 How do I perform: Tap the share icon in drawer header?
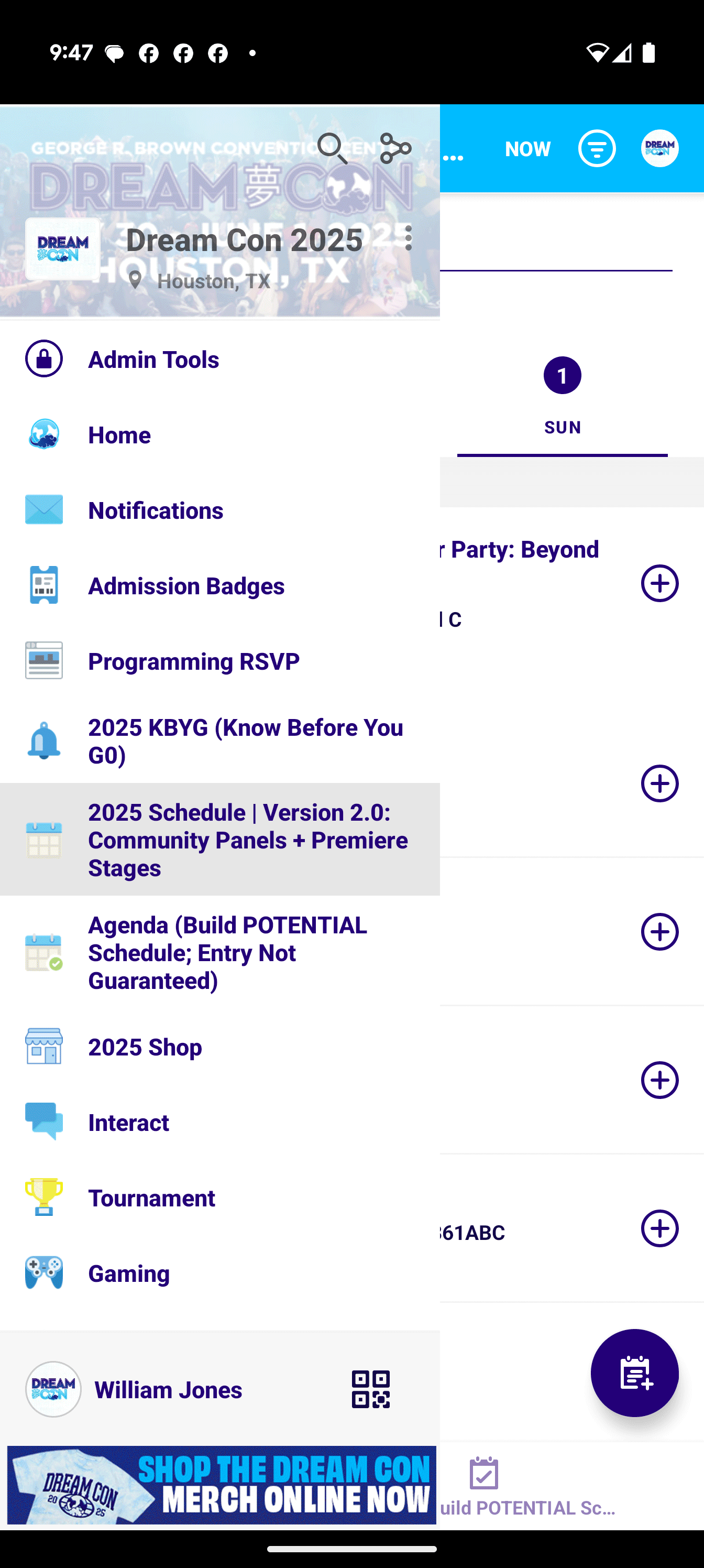click(x=395, y=148)
